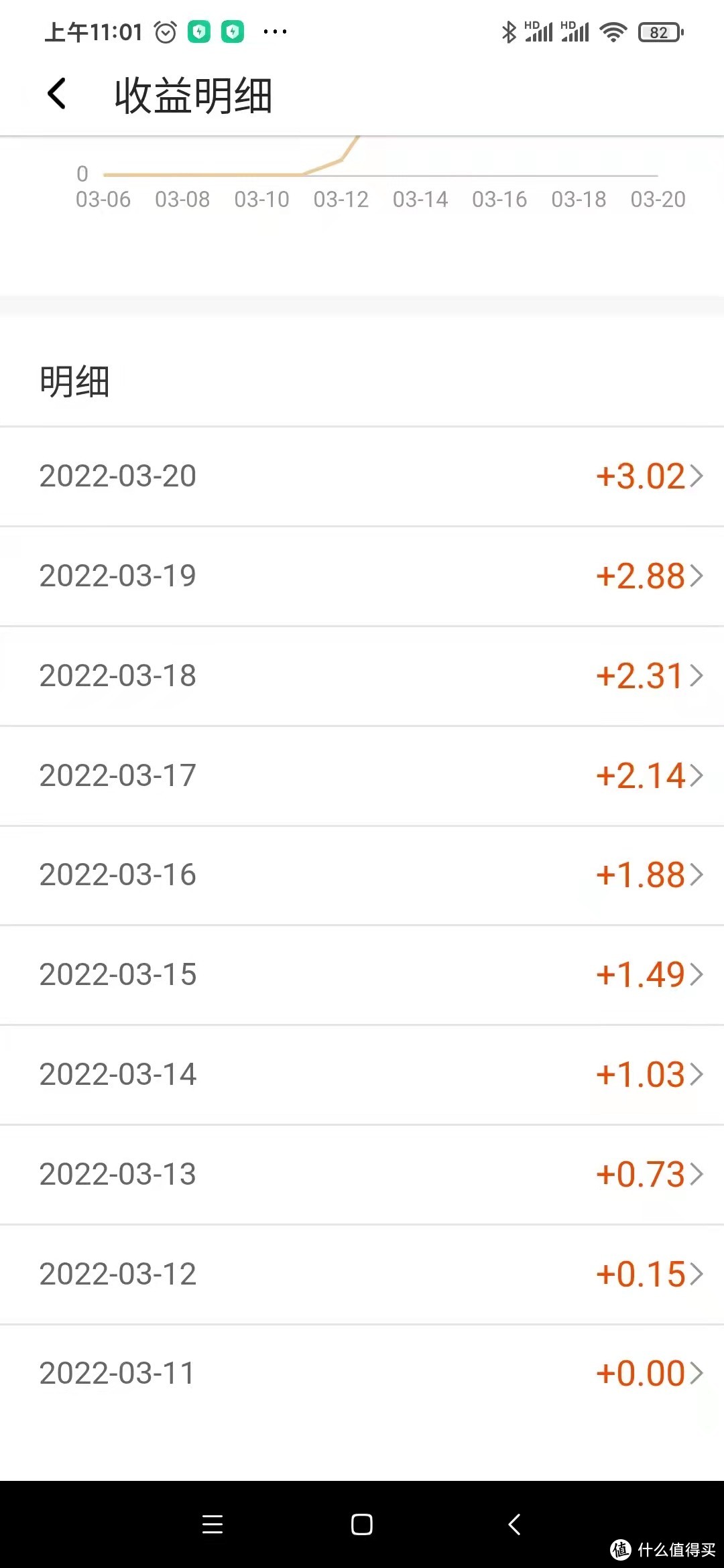Open earnings detail for 2022-03-20
The height and width of the screenshot is (1568, 724).
[x=362, y=476]
